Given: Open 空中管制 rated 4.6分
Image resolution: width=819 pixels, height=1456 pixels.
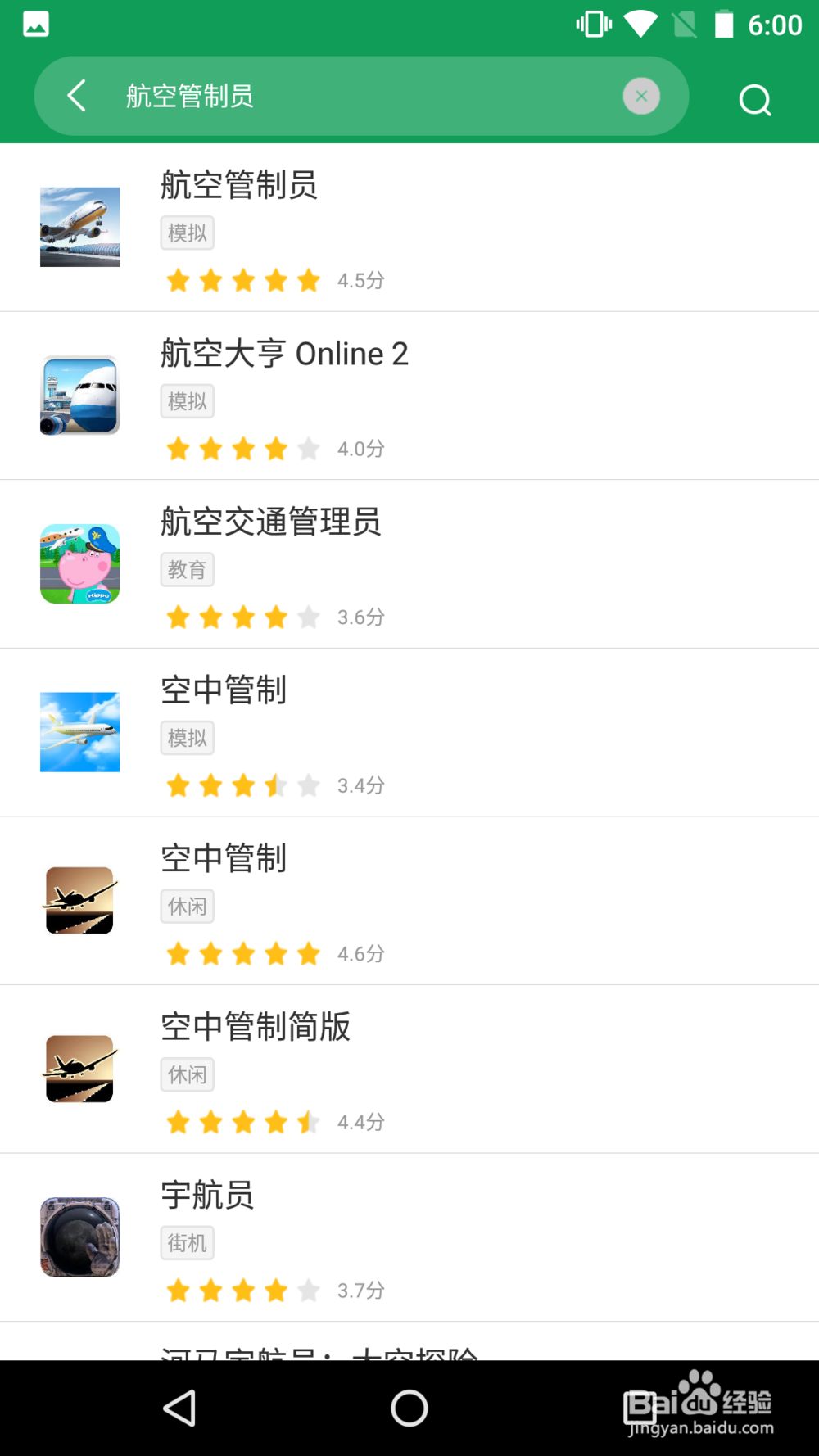Looking at the screenshot, I should coord(409,901).
